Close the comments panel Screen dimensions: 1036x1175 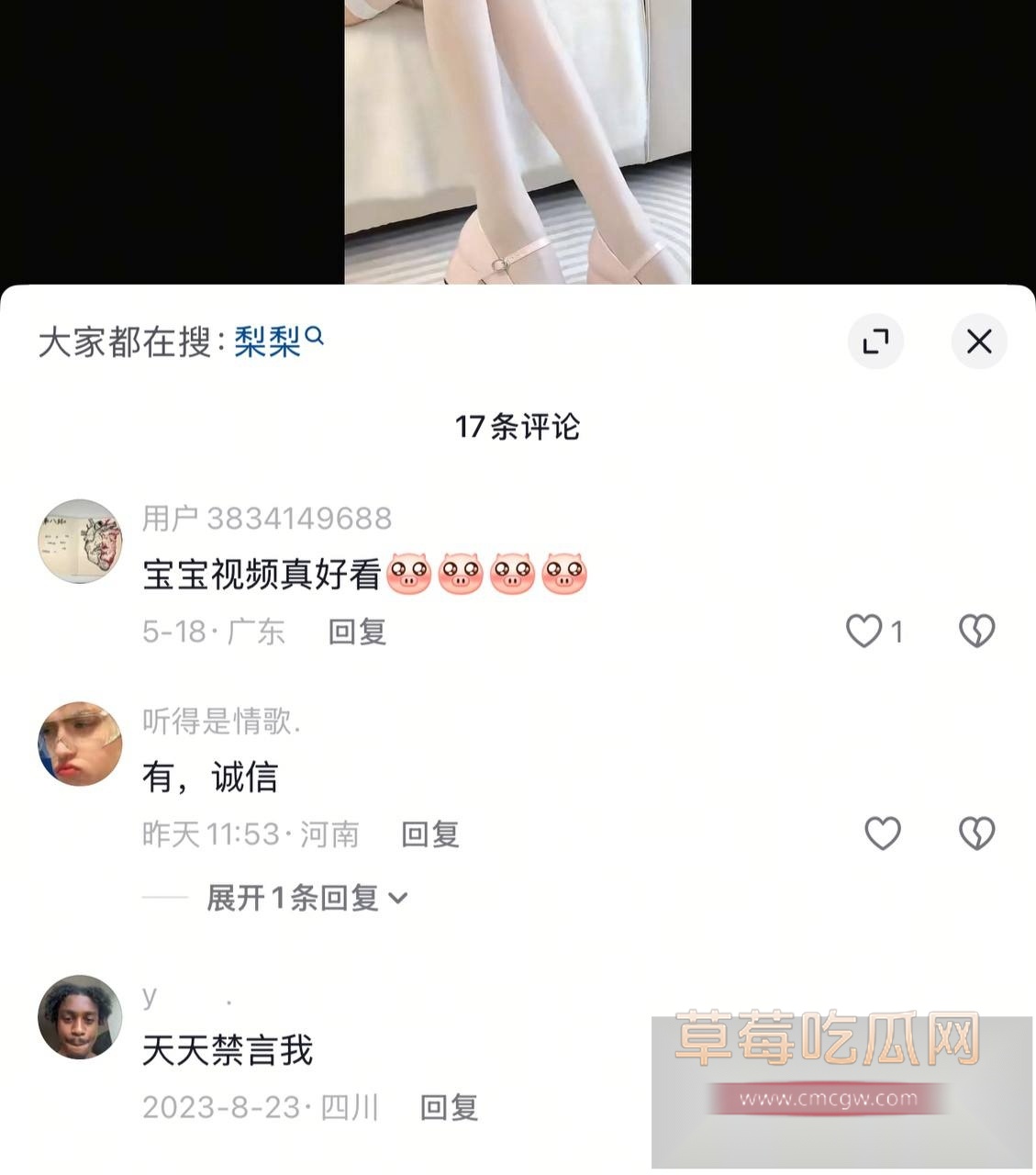pos(979,341)
